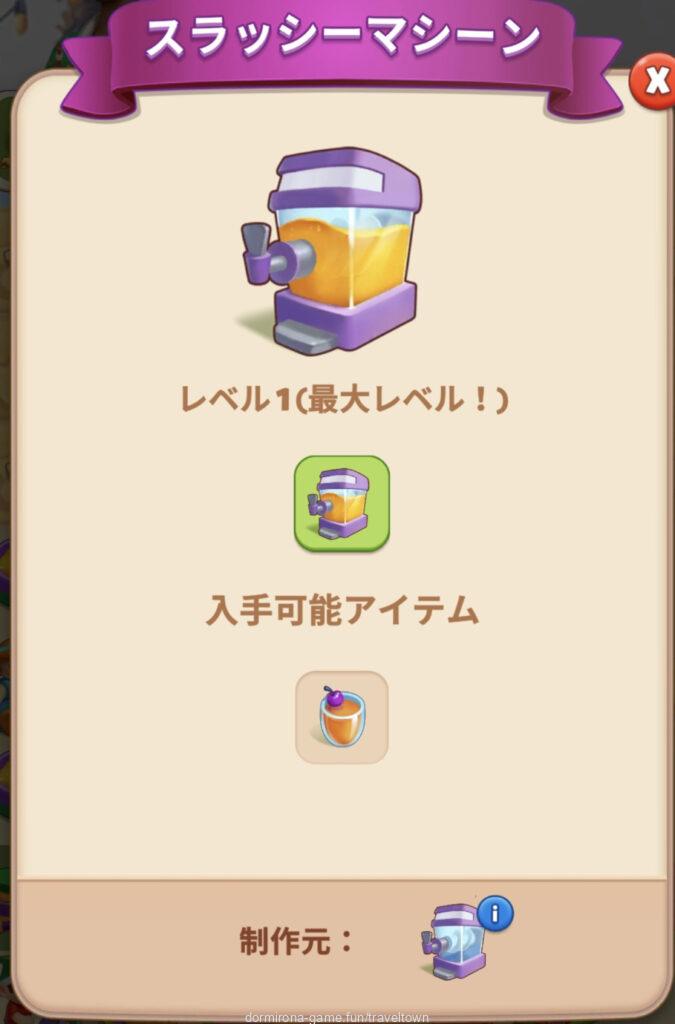Image resolution: width=675 pixels, height=1024 pixels.
Task: Open the obtainable slushy drink item
Action: click(x=341, y=717)
